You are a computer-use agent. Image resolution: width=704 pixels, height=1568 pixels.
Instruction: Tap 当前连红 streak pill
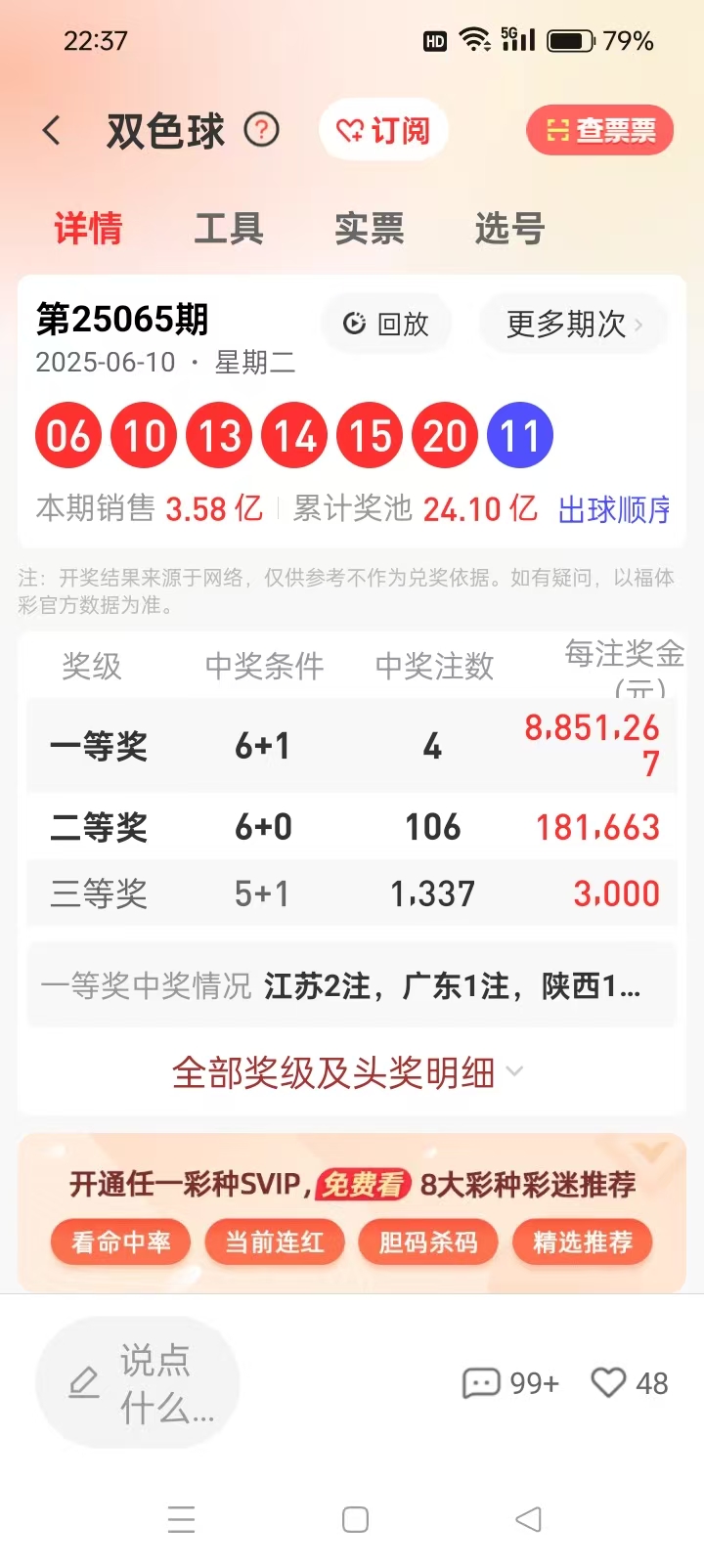coord(275,1242)
